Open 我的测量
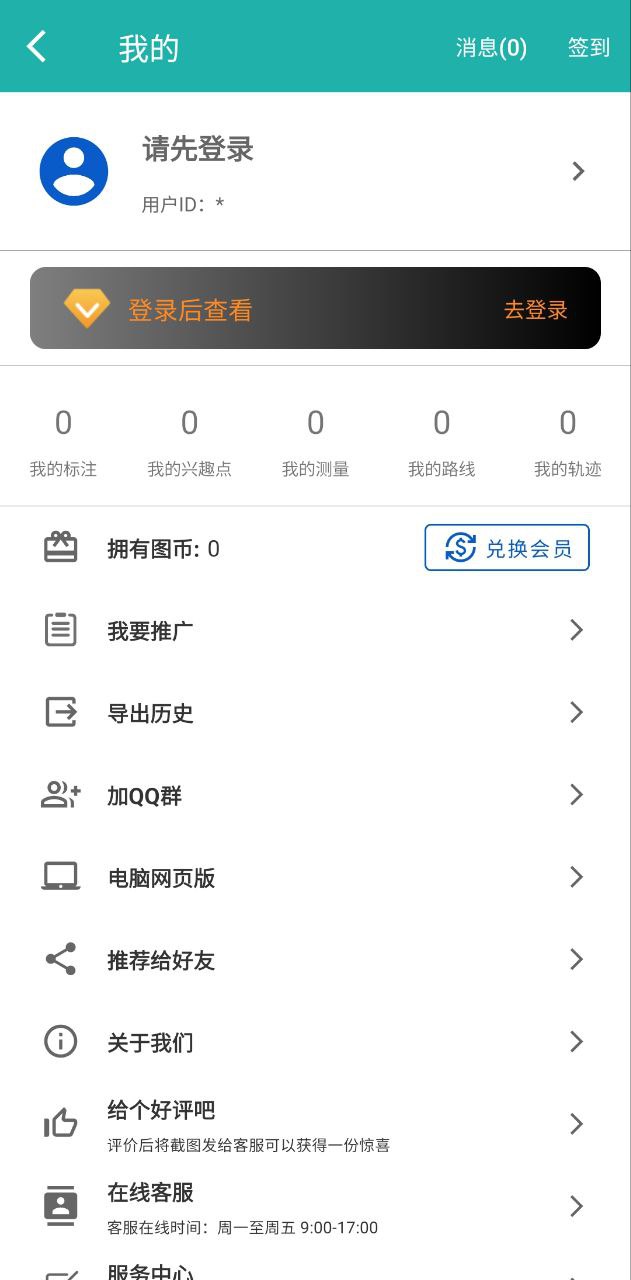631x1280 pixels. 315,442
